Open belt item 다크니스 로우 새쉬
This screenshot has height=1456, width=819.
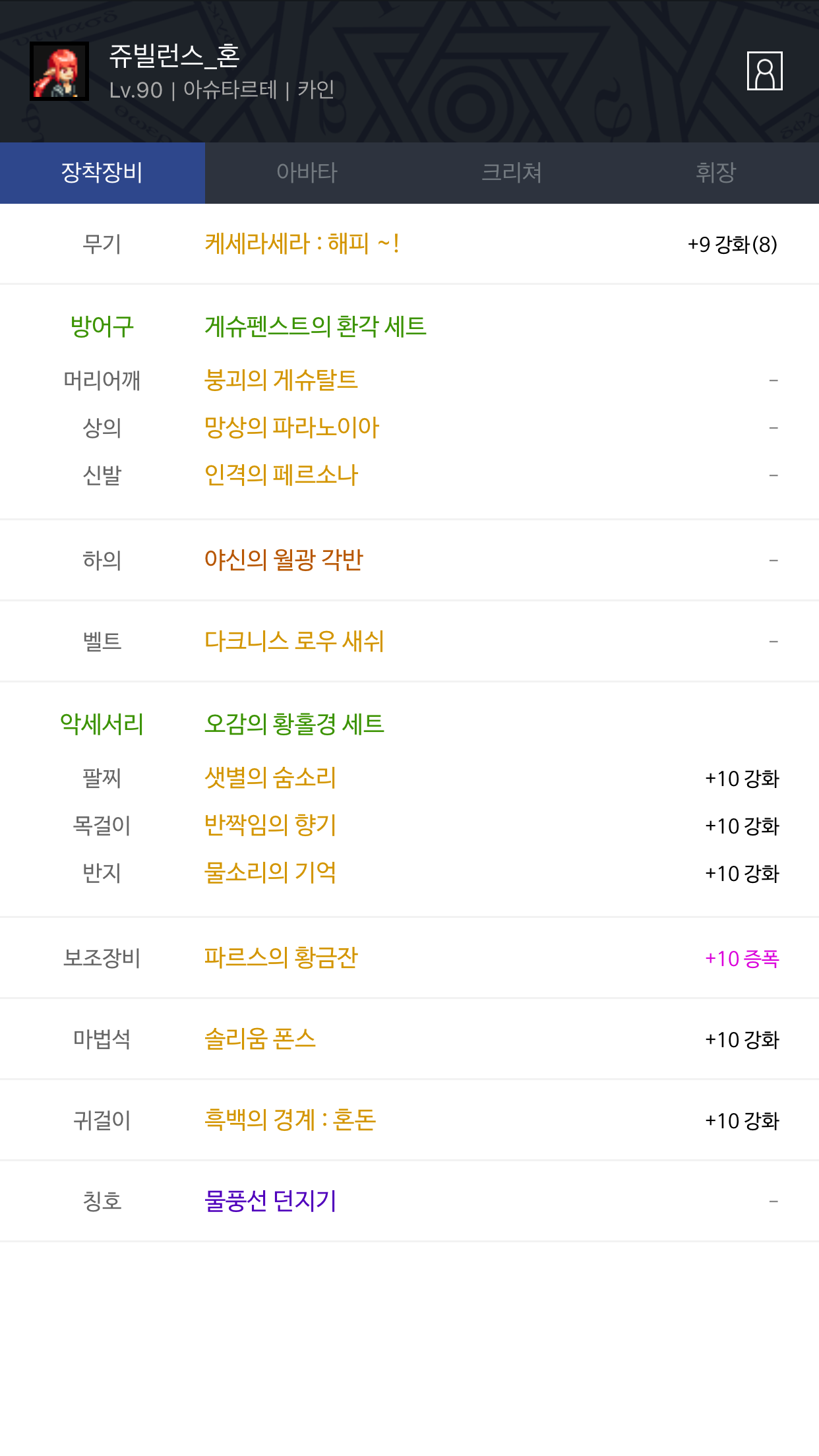(294, 641)
